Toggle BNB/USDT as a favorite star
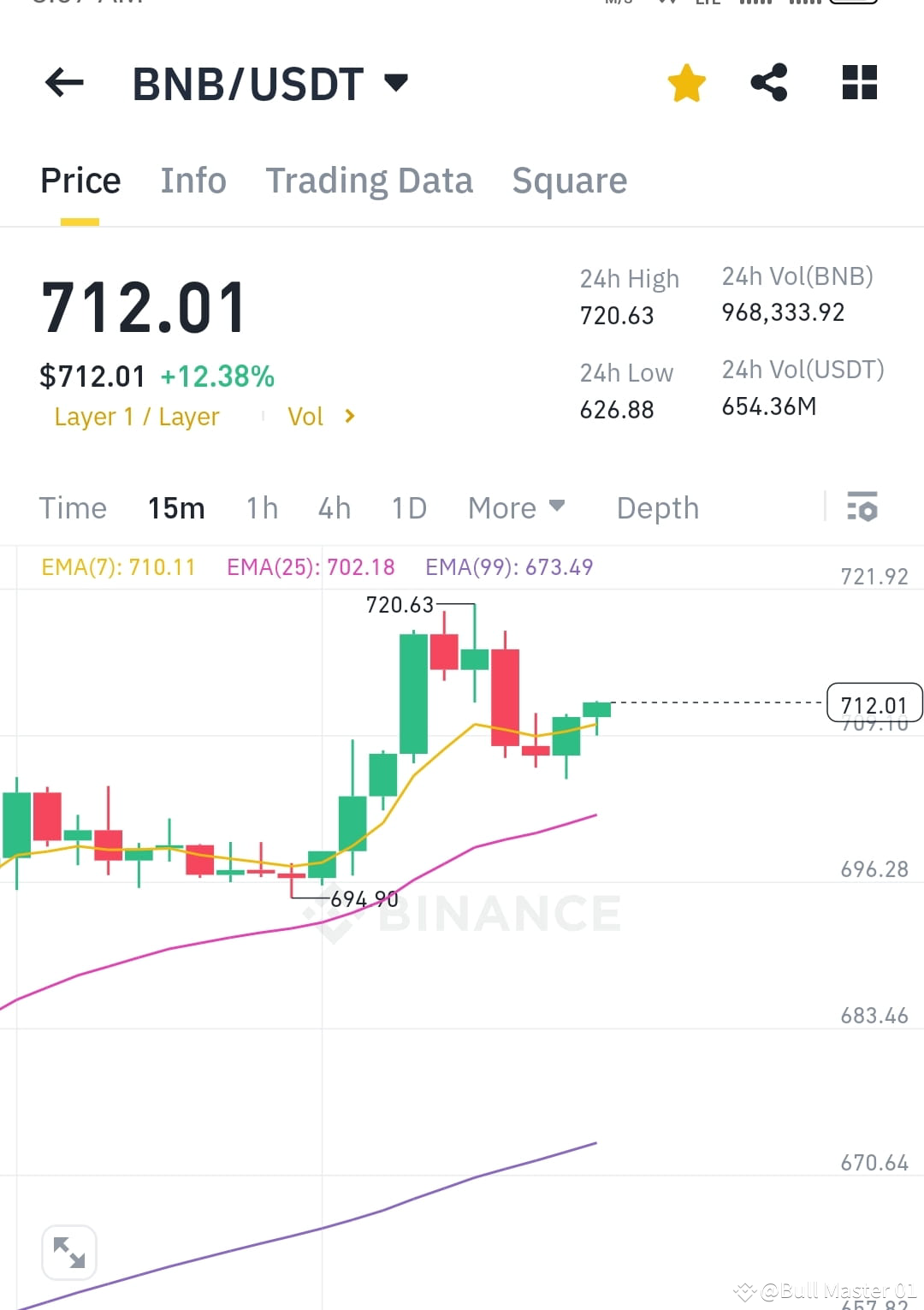This screenshot has height=1310, width=924. (x=687, y=82)
